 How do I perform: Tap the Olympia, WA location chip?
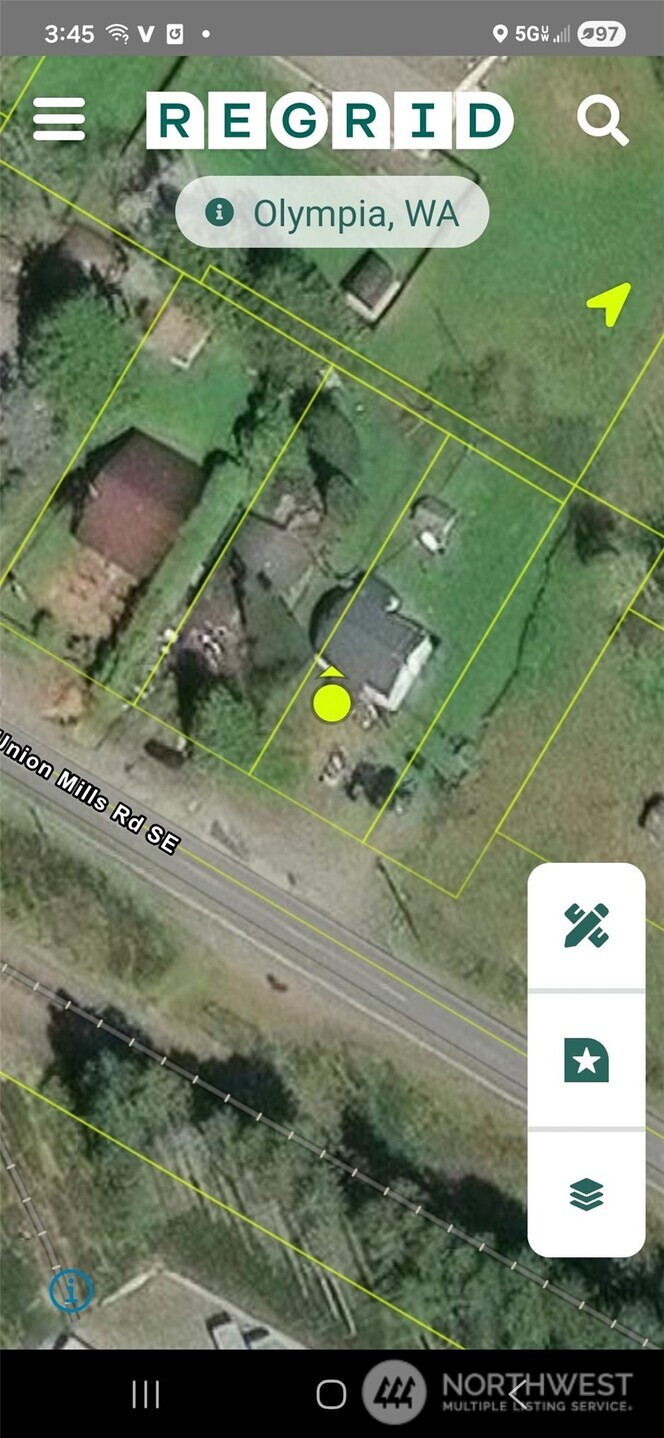[x=332, y=212]
